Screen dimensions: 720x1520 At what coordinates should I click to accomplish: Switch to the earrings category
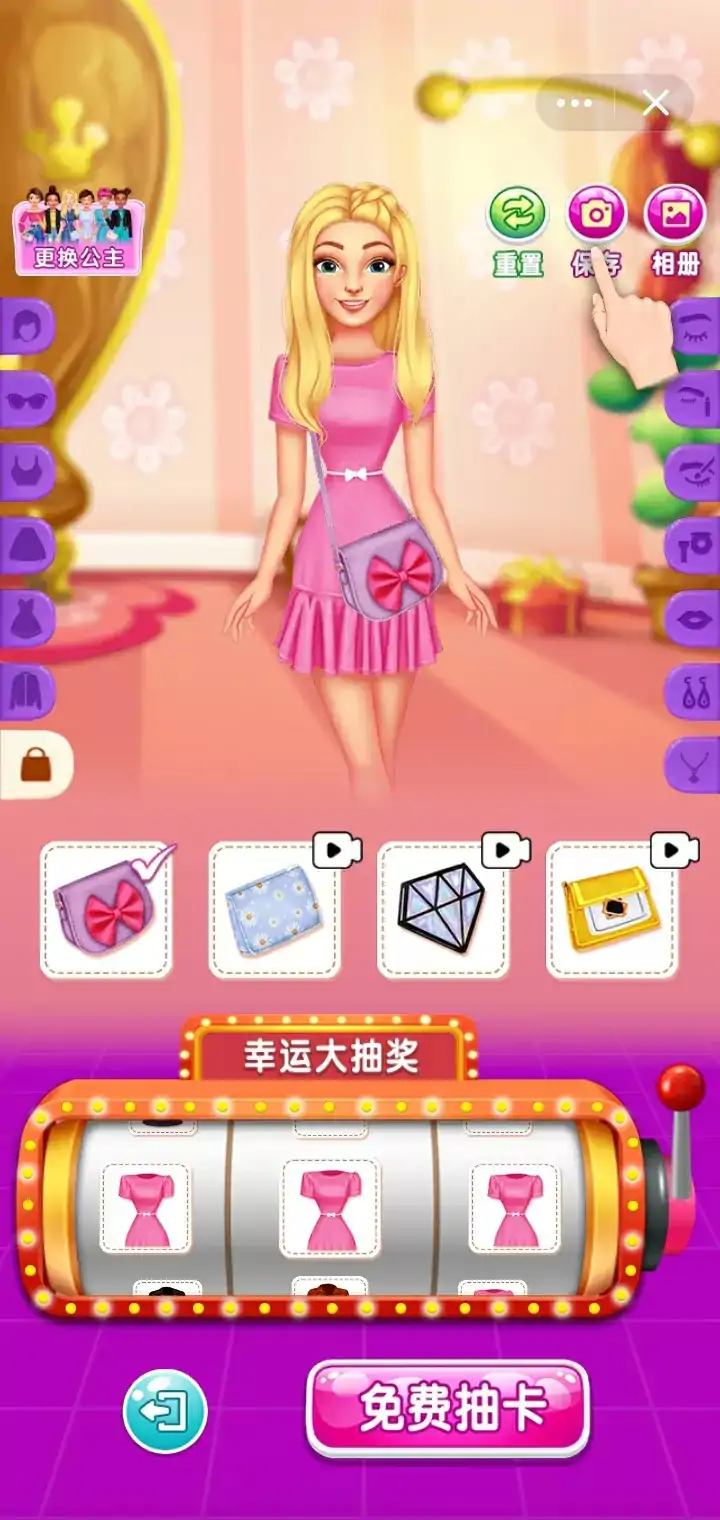pos(693,692)
